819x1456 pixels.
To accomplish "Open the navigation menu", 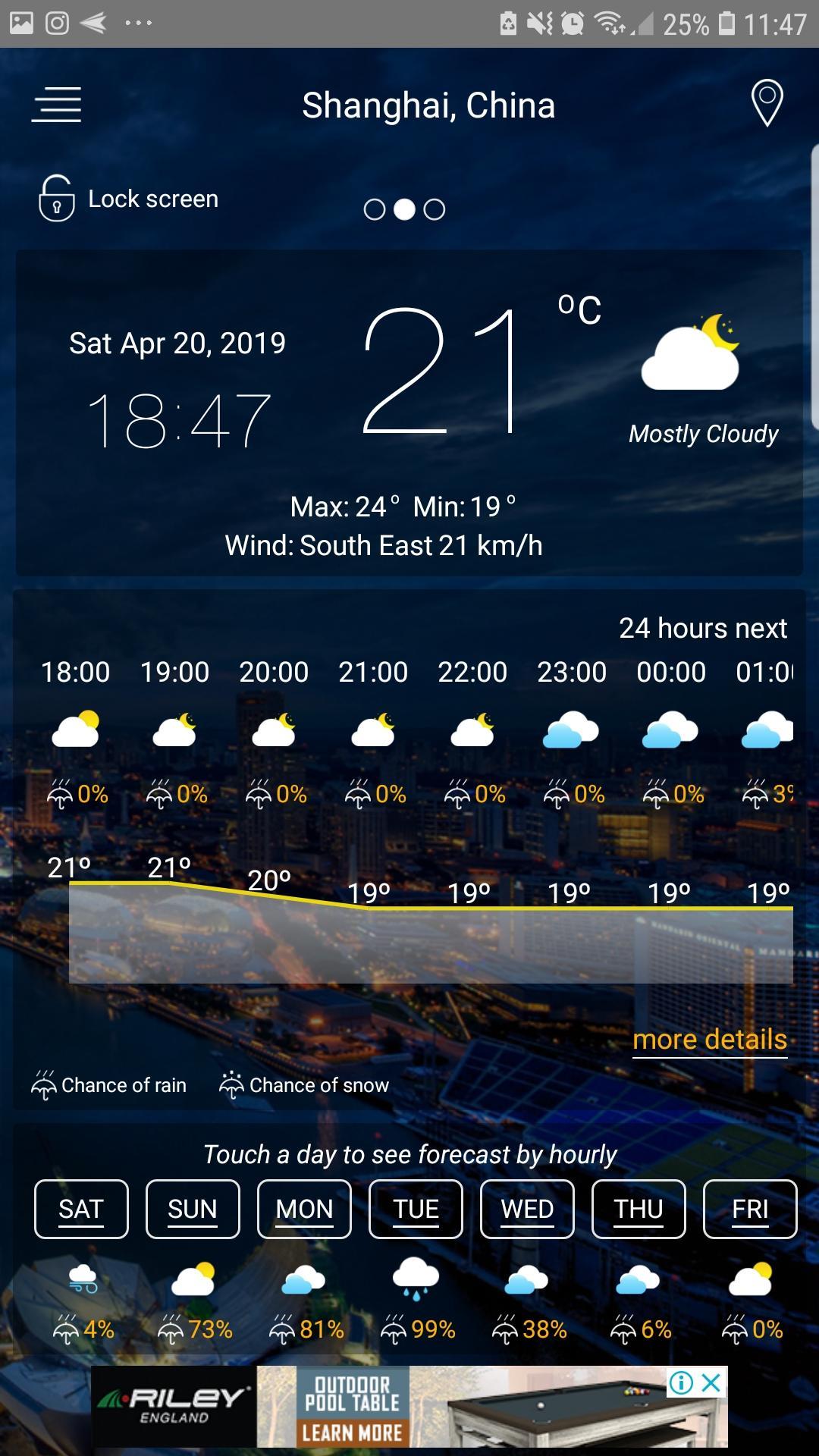I will 56,104.
